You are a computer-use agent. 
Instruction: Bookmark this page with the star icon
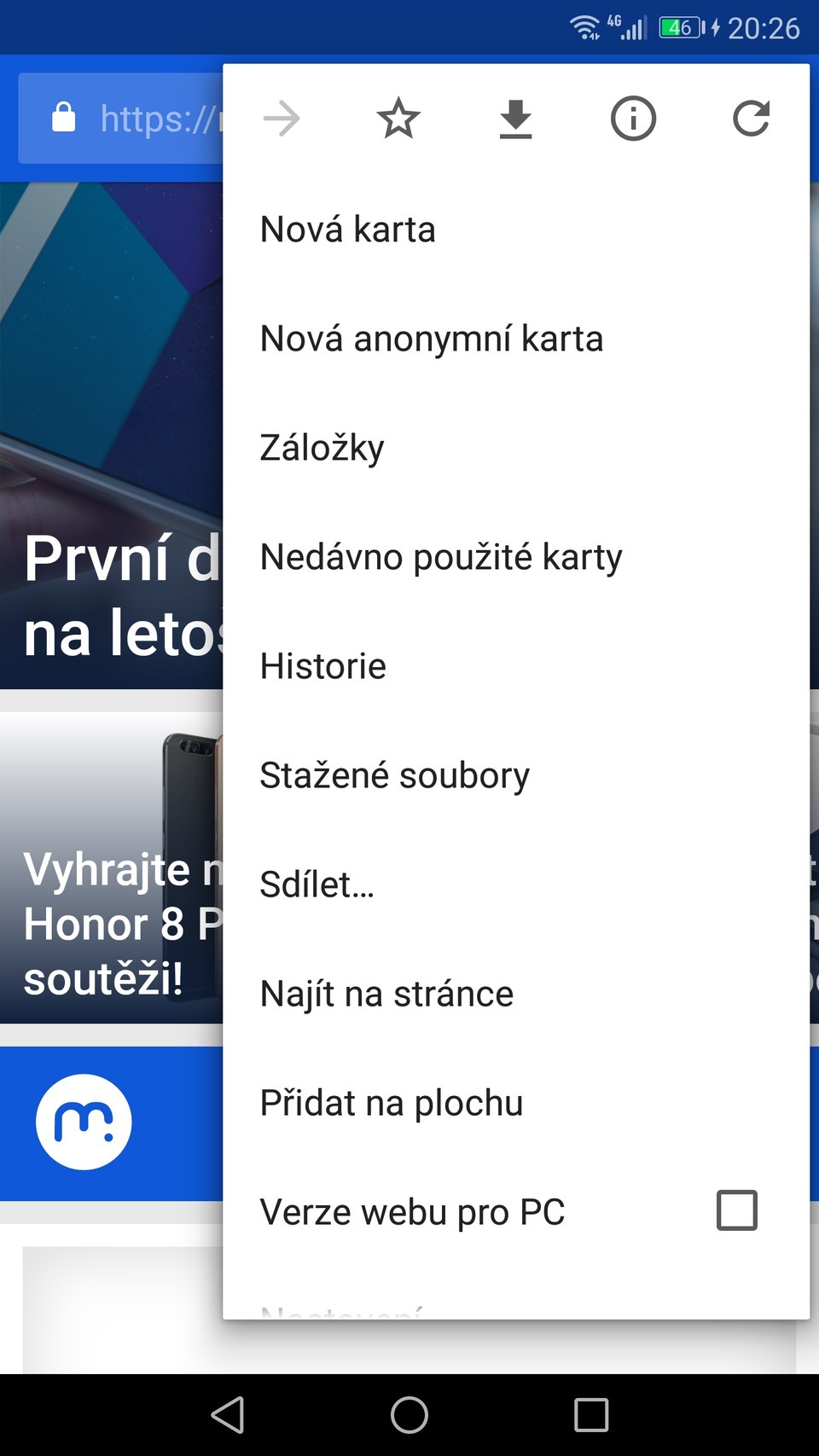click(398, 119)
